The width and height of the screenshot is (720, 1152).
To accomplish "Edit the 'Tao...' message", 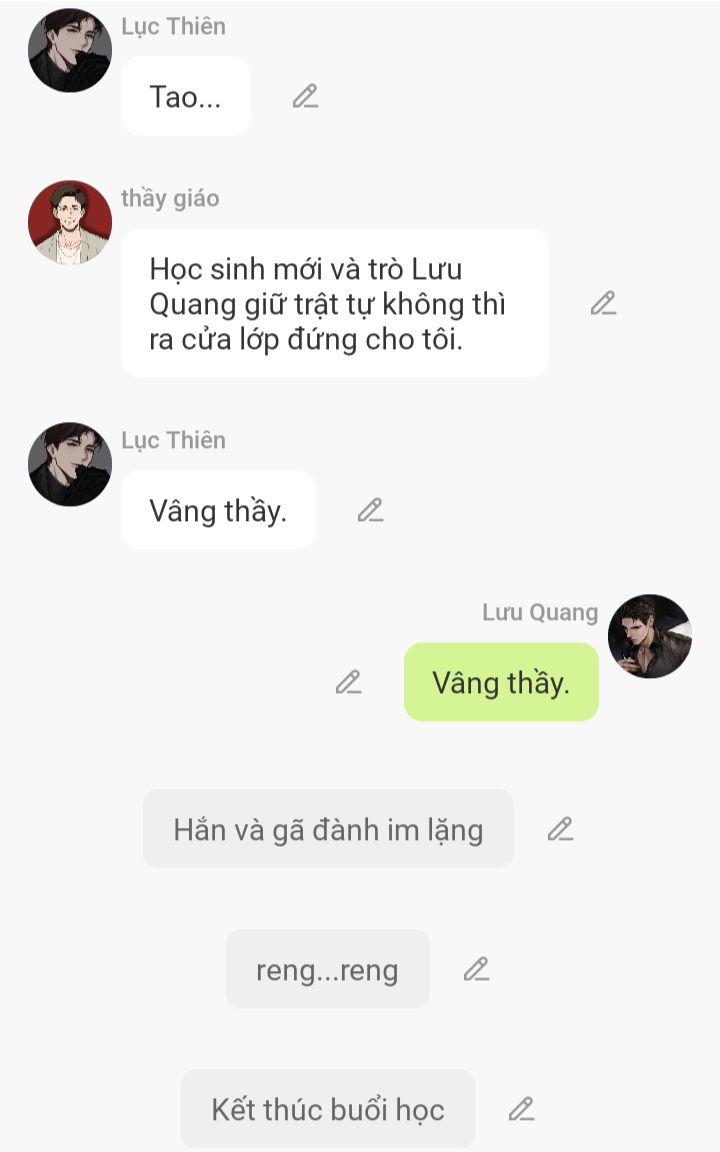I will coord(305,97).
